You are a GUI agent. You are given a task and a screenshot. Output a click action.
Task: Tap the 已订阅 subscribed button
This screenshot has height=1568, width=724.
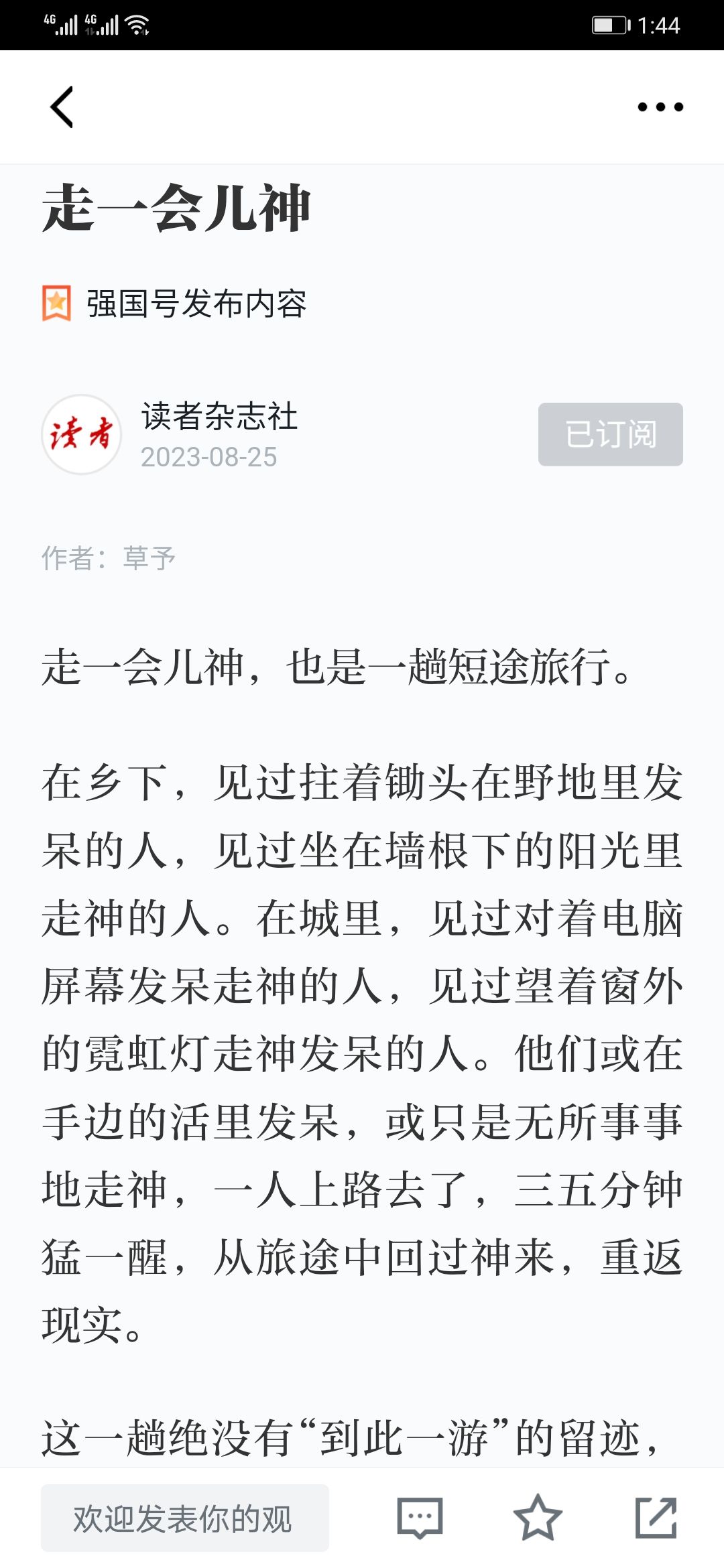point(611,434)
